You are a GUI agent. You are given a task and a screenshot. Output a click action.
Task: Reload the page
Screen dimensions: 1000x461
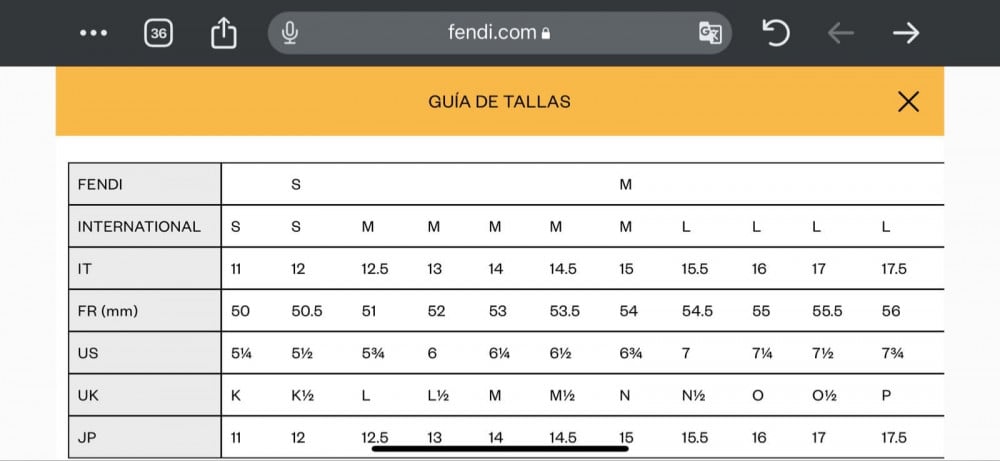click(776, 33)
